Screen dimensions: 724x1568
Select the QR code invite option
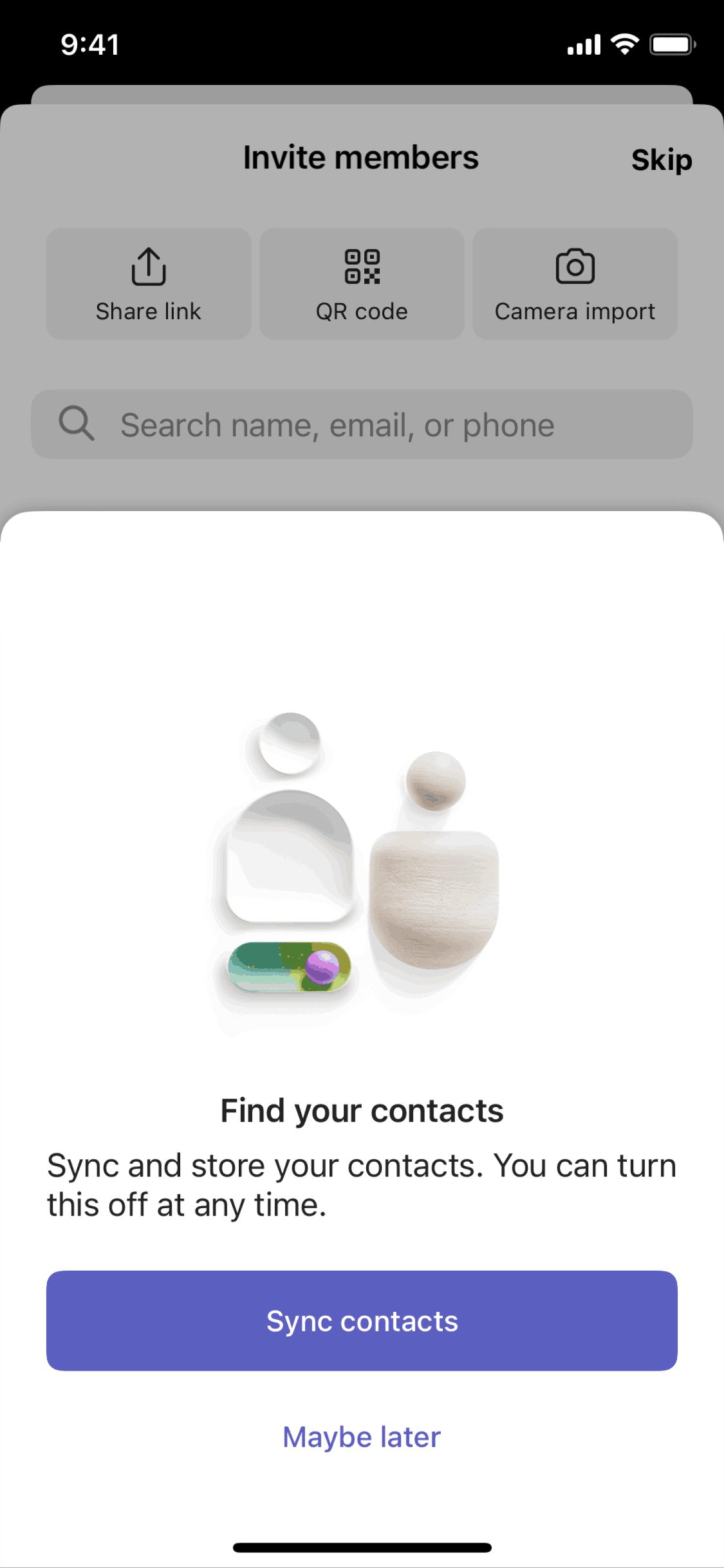coord(362,284)
